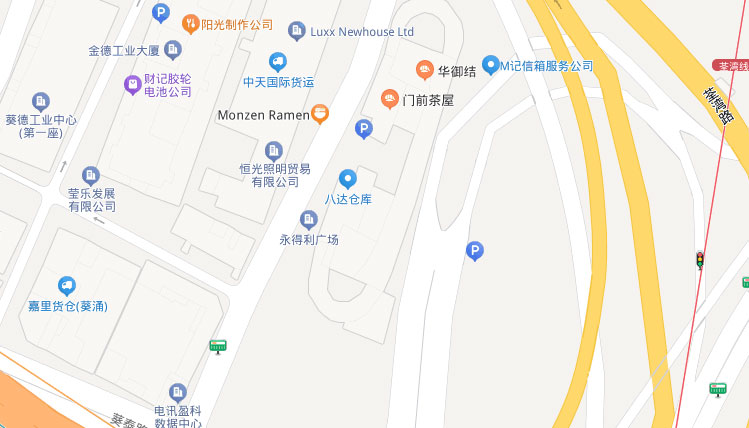Open the 莹乐发展有限公司 marker

(x=91, y=175)
